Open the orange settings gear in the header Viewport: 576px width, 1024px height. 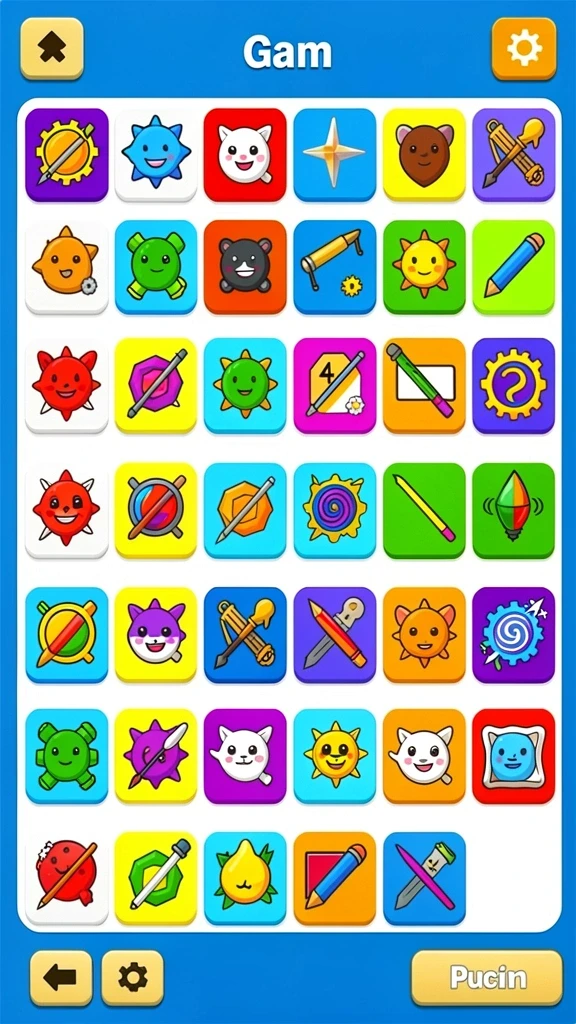(x=524, y=48)
